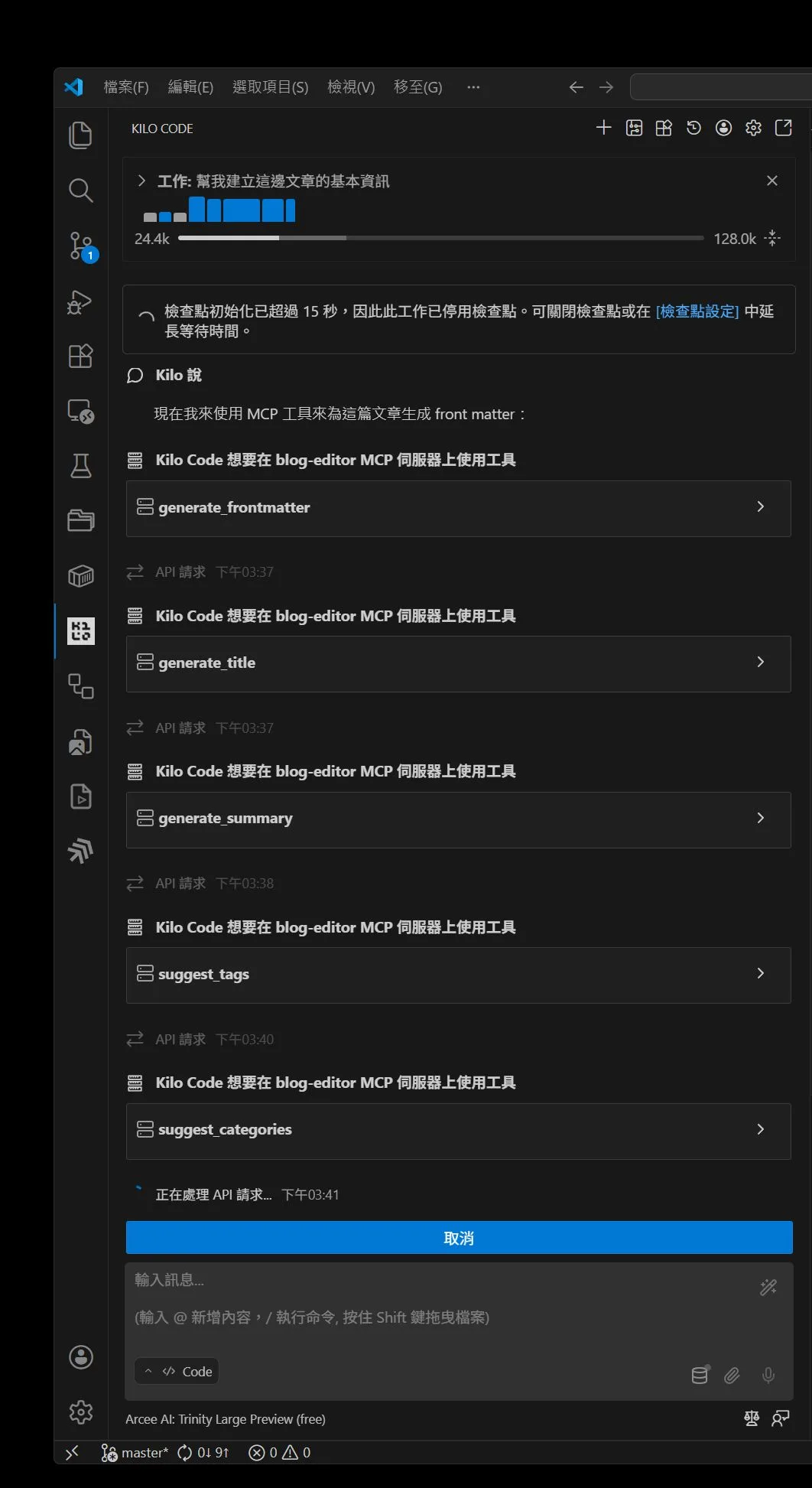The width and height of the screenshot is (812, 1488).
Task: Tap the blue 取消 cancel button
Action: point(459,1238)
